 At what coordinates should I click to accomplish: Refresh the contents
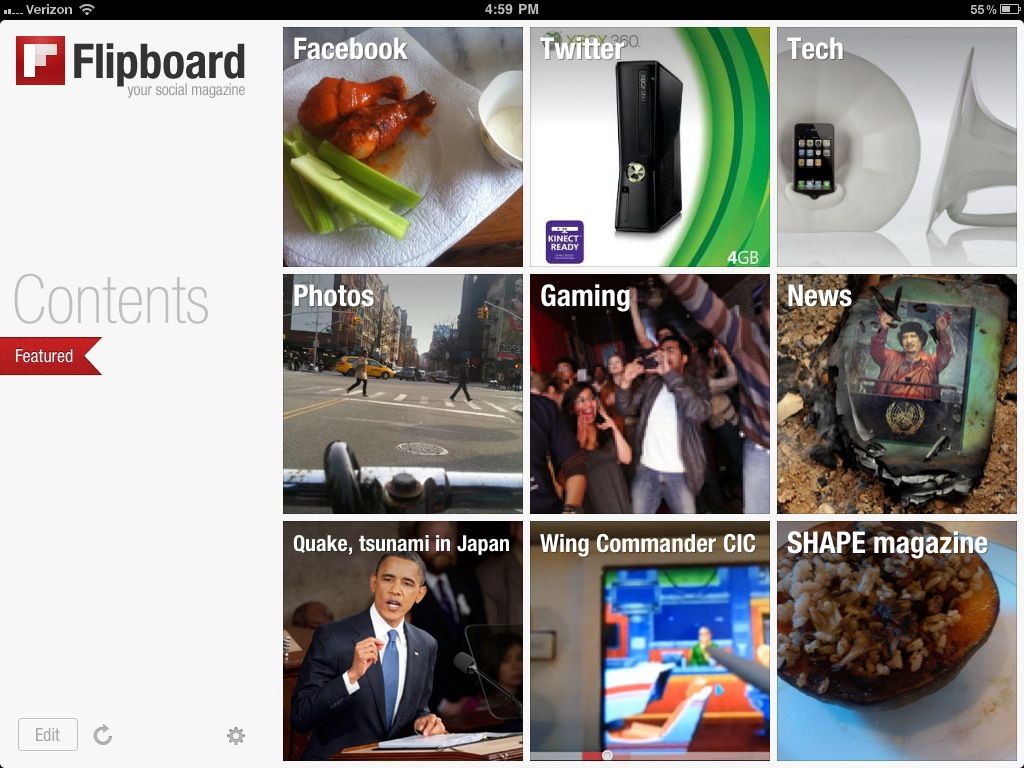(102, 736)
